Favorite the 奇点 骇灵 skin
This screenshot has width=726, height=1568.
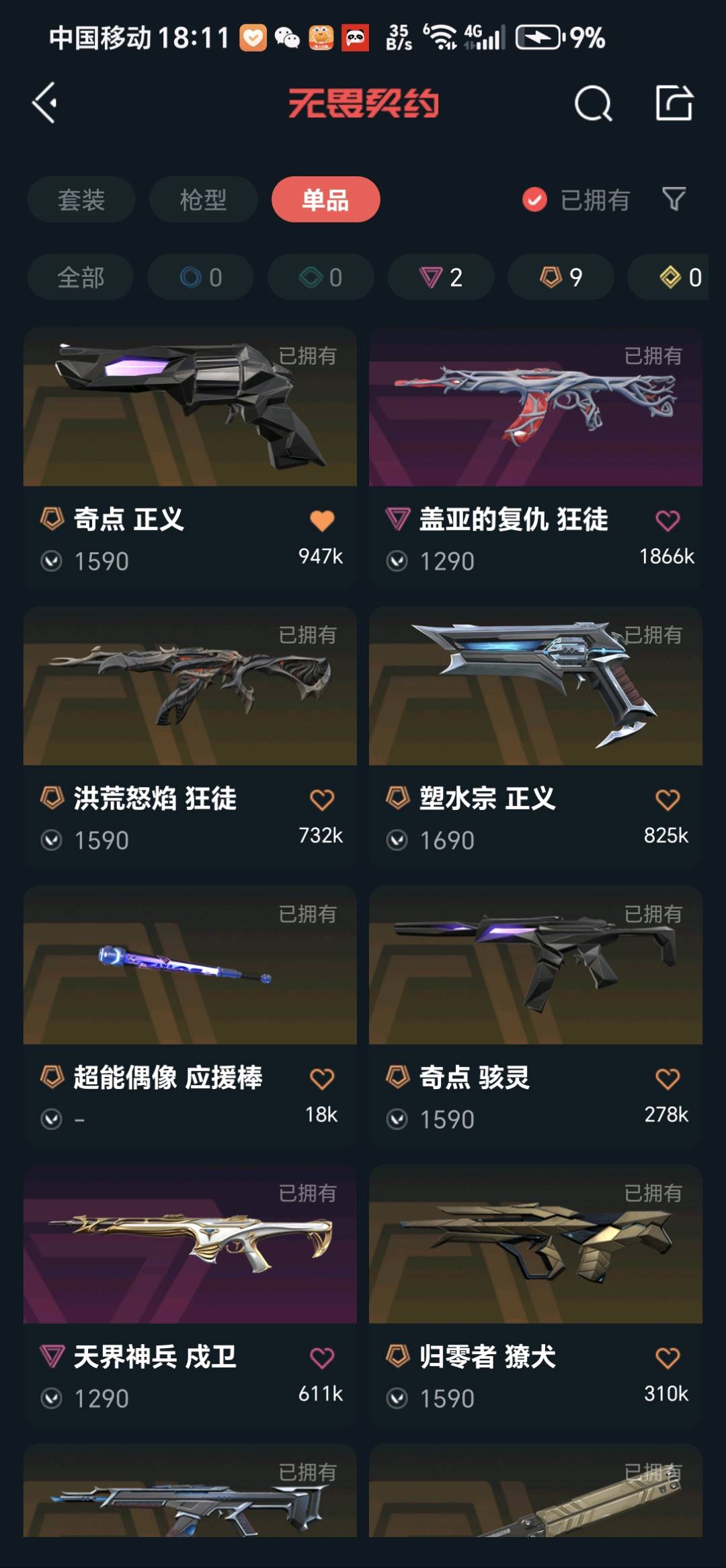668,1079
